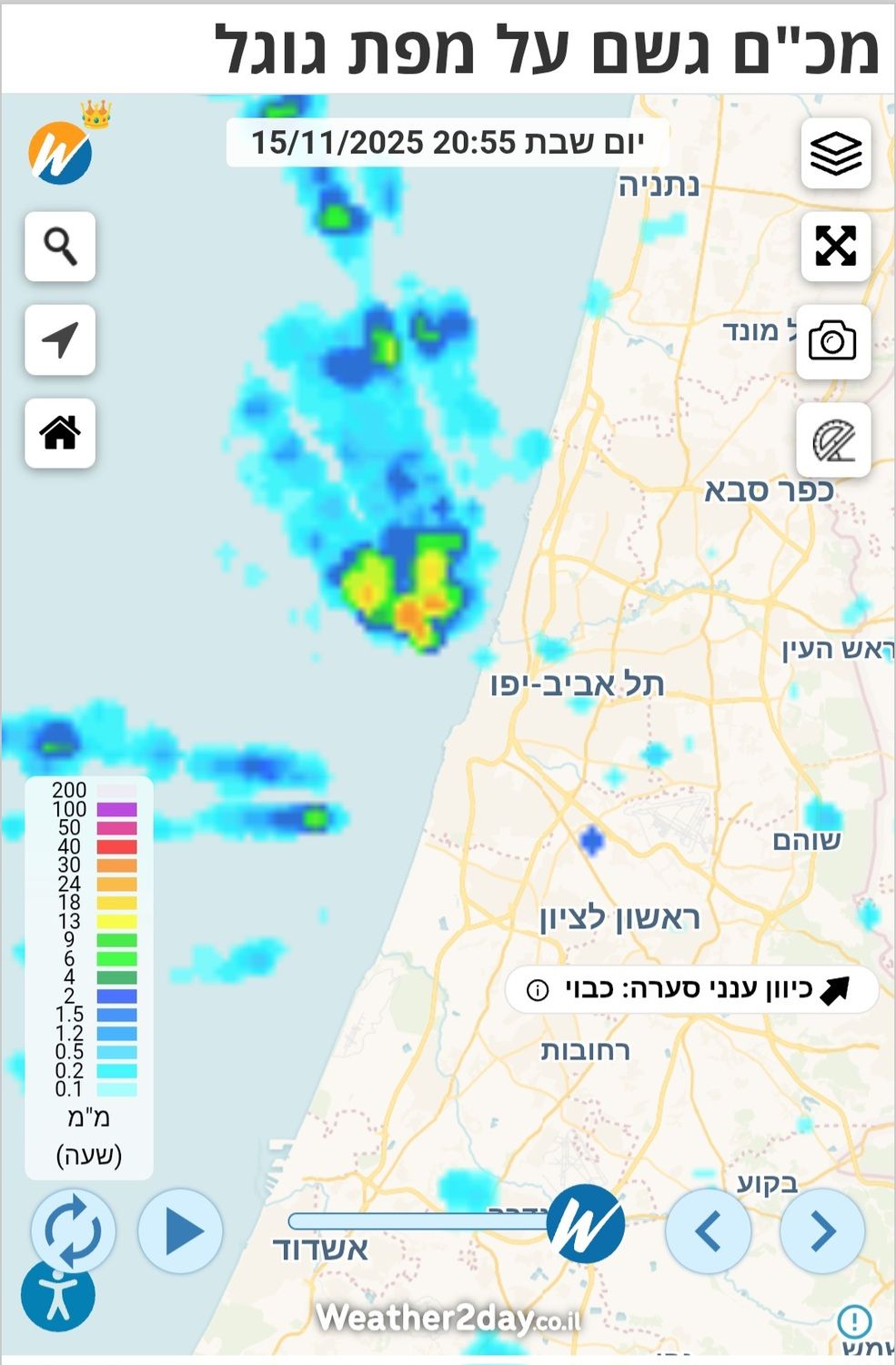The width and height of the screenshot is (896, 1365).
Task: Center map on my current location
Action: click(60, 339)
